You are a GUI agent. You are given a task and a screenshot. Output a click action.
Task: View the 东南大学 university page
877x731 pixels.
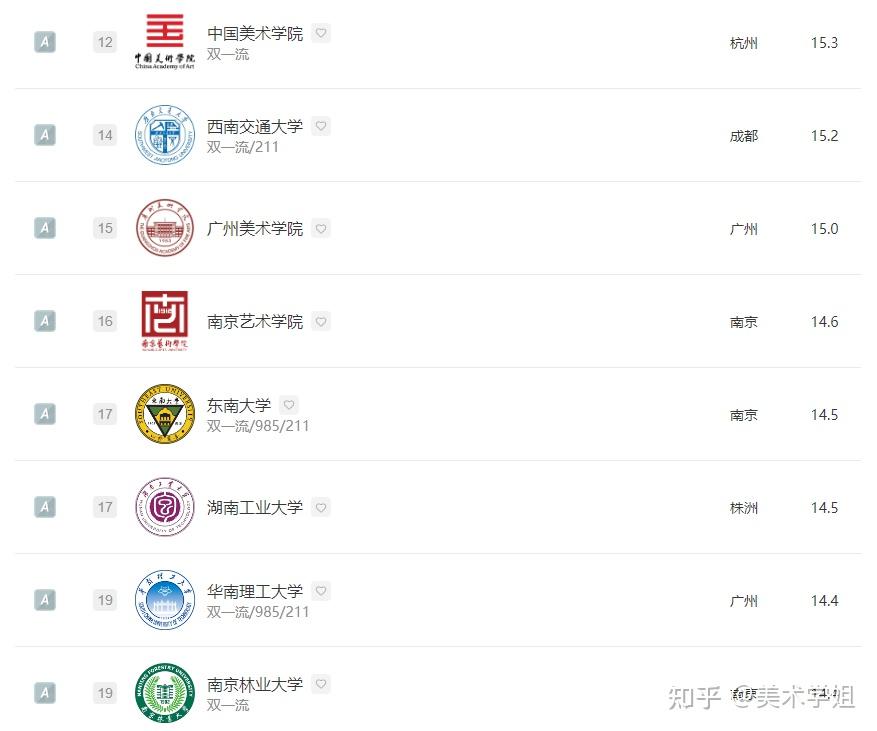238,405
